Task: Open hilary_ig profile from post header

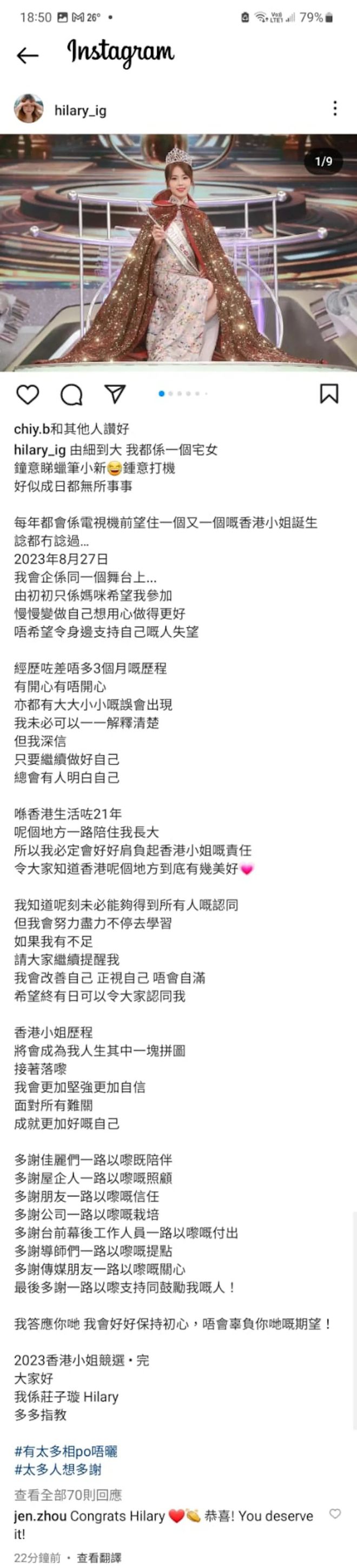Action: point(80,110)
